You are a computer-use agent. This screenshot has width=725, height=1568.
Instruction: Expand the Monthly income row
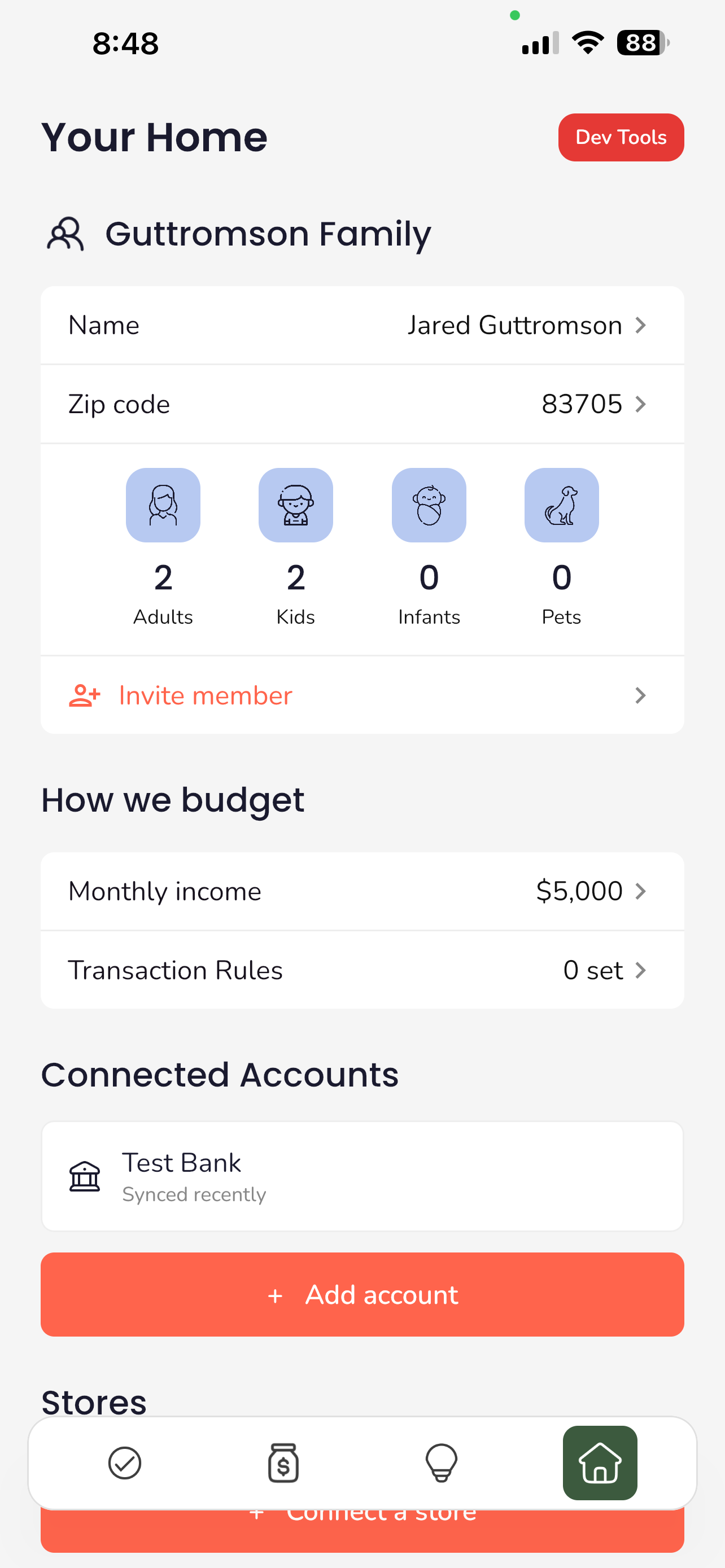tap(641, 891)
